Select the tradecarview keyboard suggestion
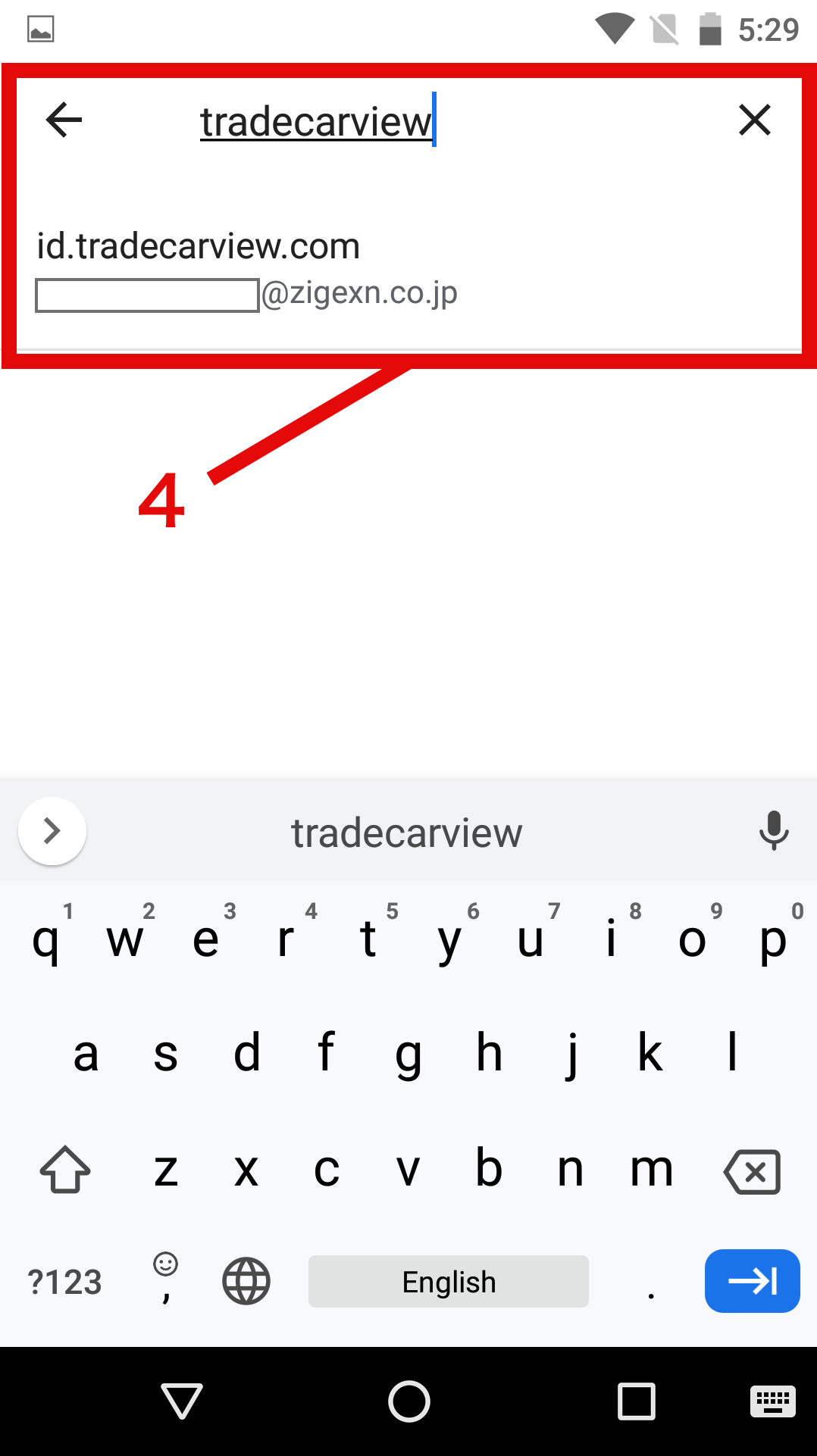Screen dimensions: 817x1456 click(x=407, y=833)
